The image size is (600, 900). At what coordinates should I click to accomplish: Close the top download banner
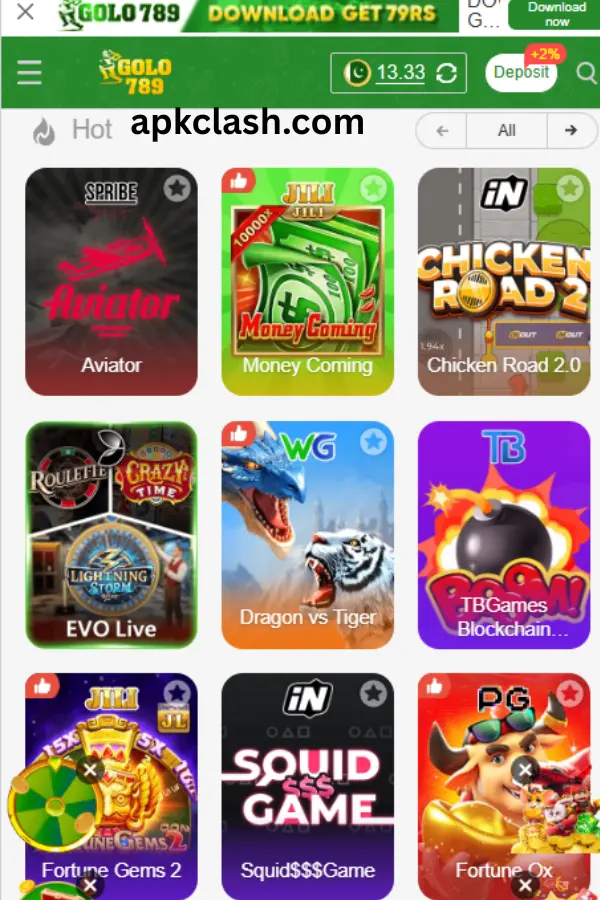(x=26, y=12)
